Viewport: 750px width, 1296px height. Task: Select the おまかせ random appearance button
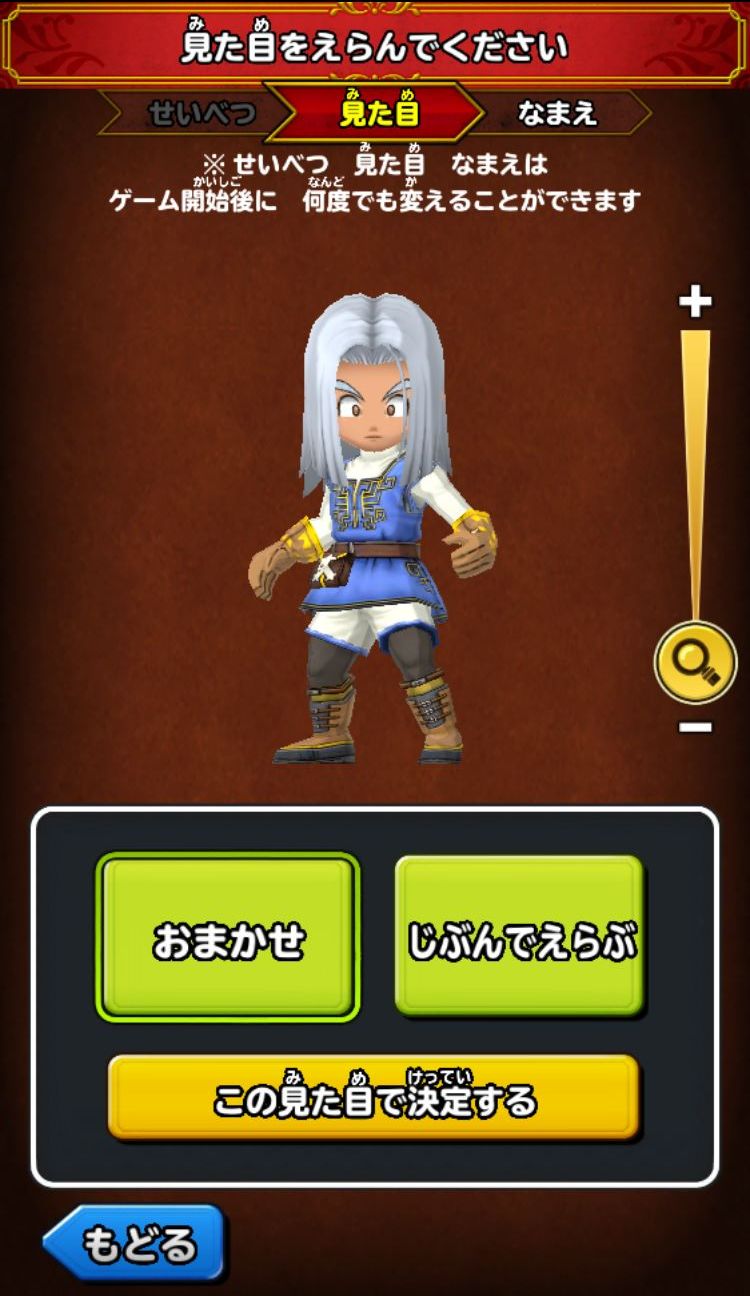pos(228,937)
